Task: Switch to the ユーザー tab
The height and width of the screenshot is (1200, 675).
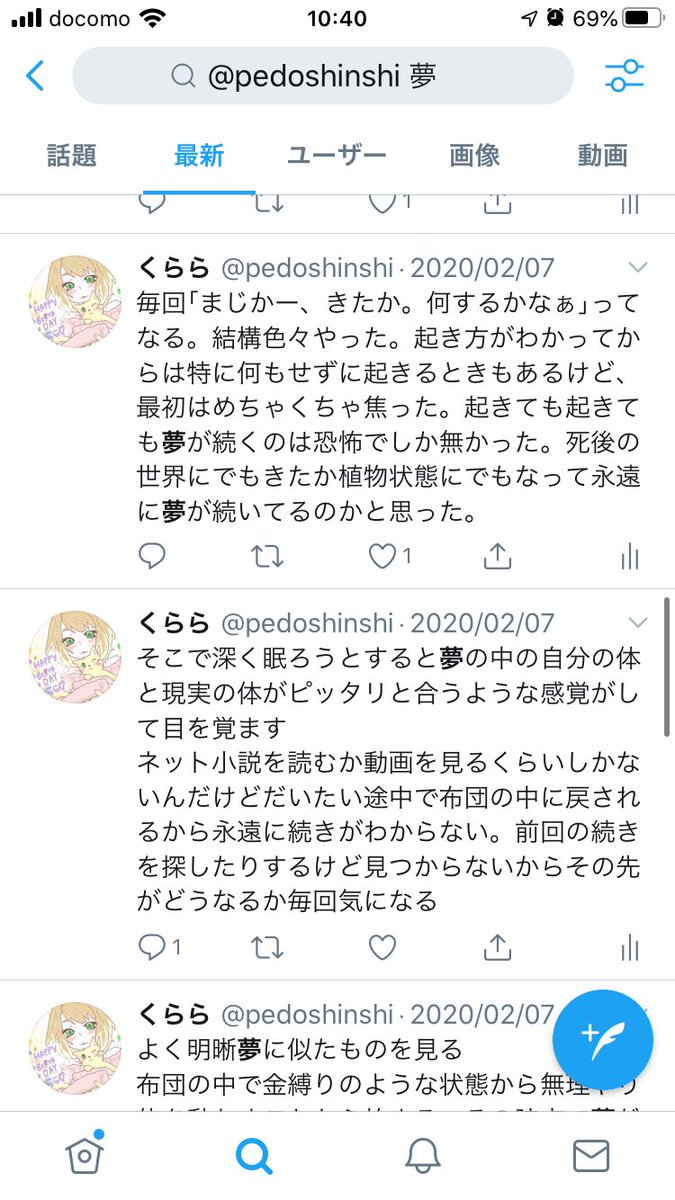Action: click(x=336, y=156)
